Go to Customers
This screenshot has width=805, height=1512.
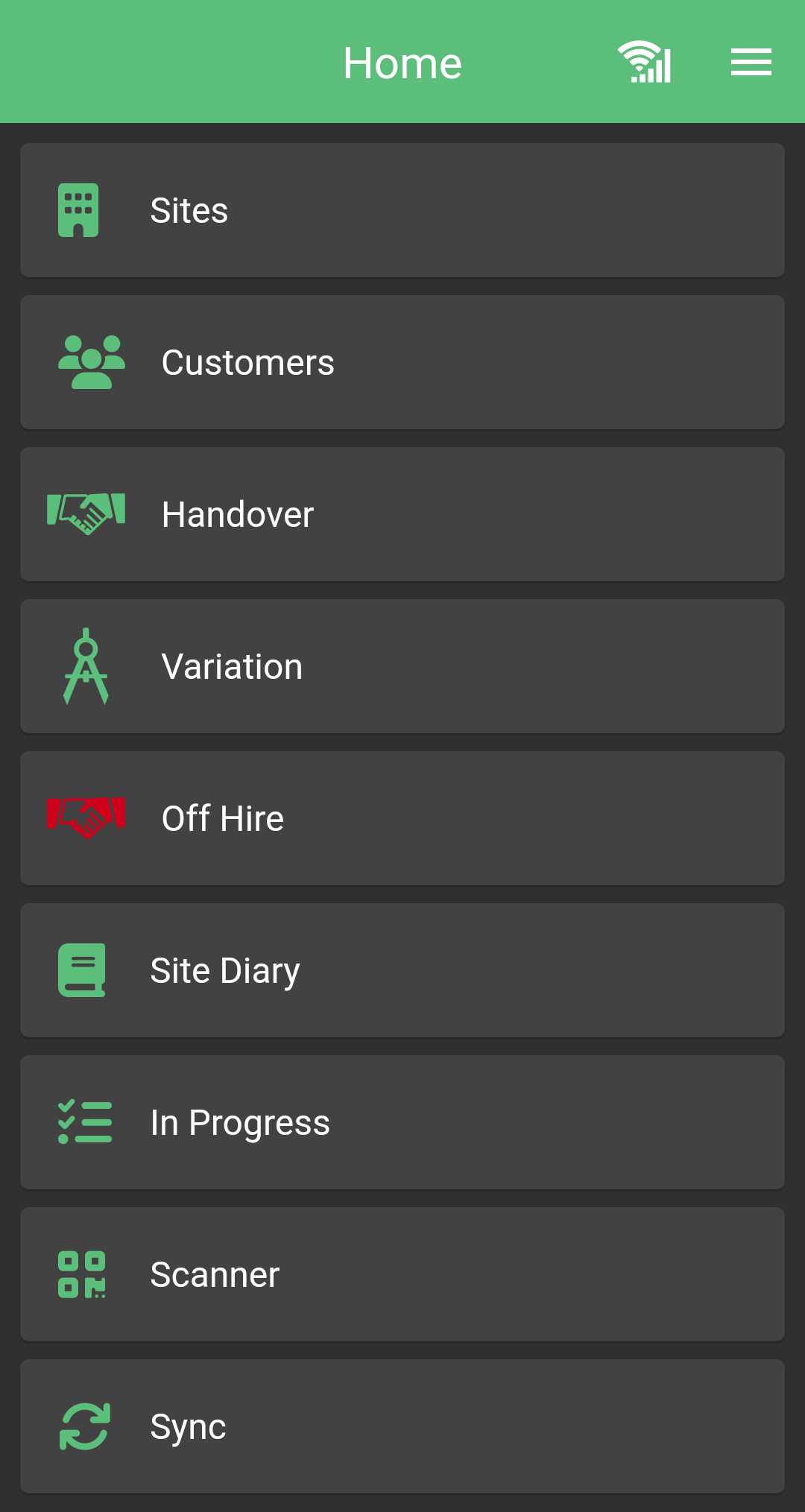coord(402,362)
